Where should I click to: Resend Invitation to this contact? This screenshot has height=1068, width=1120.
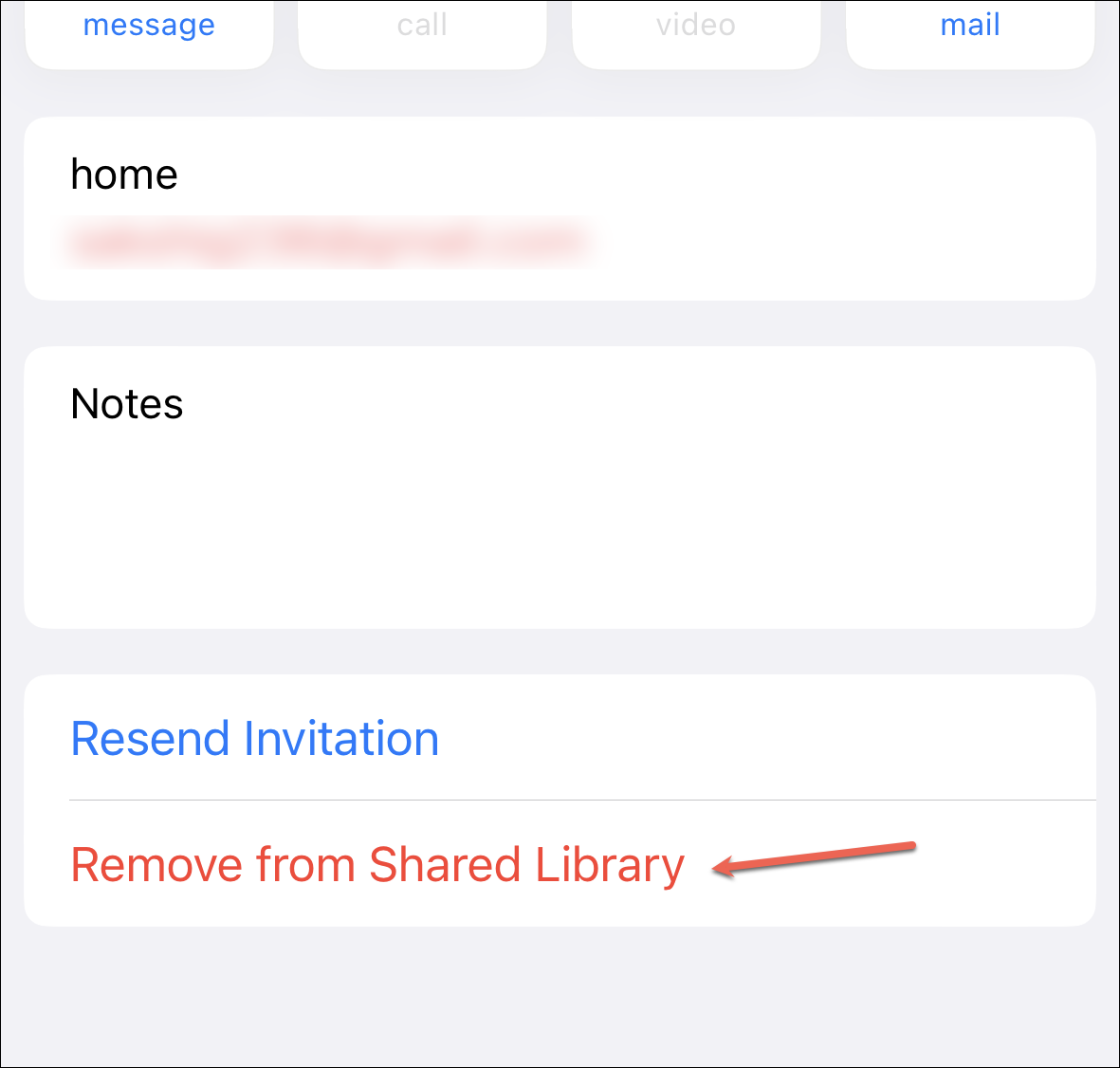tap(255, 739)
